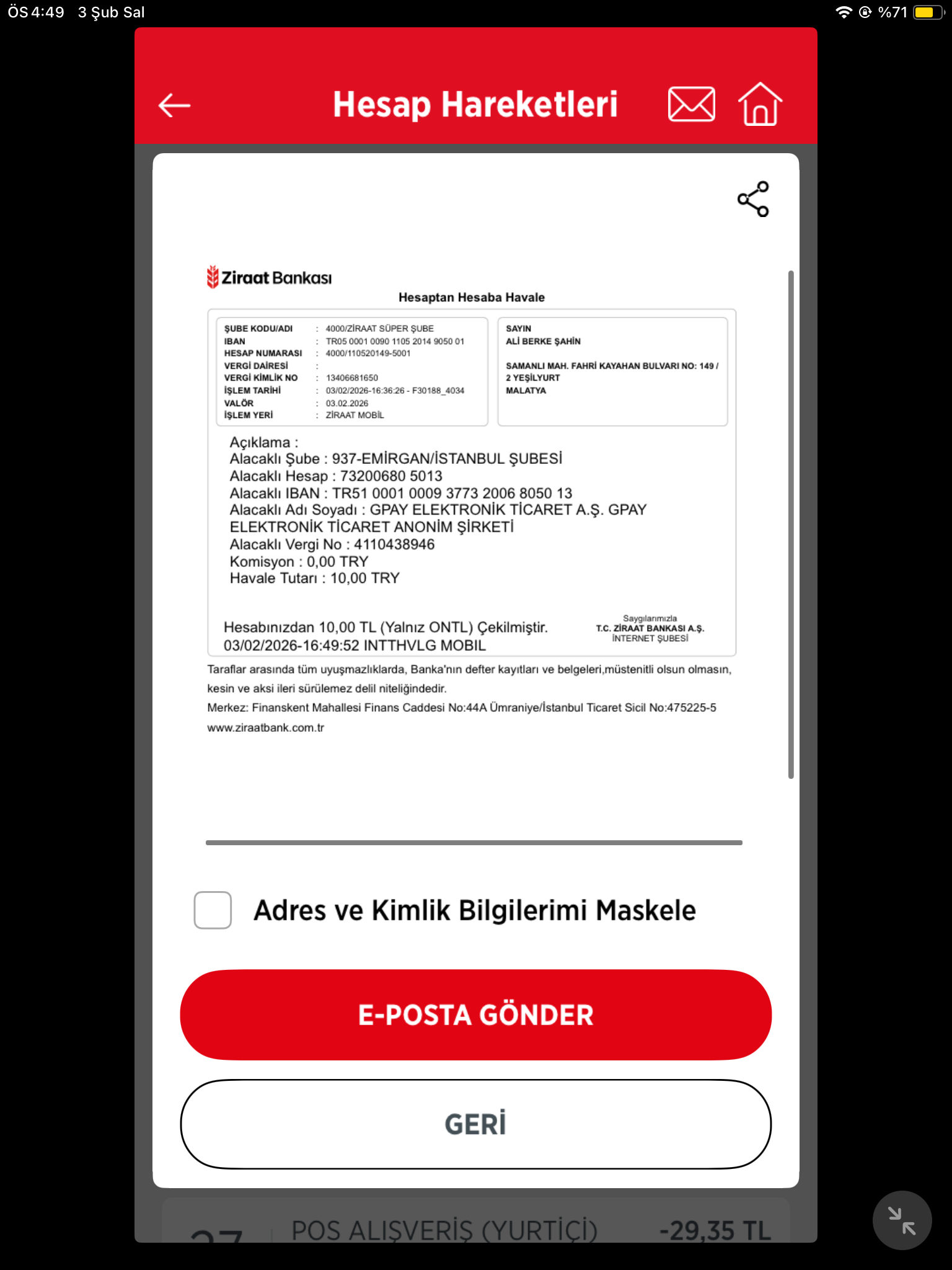Share the transfer receipt

[x=753, y=199]
